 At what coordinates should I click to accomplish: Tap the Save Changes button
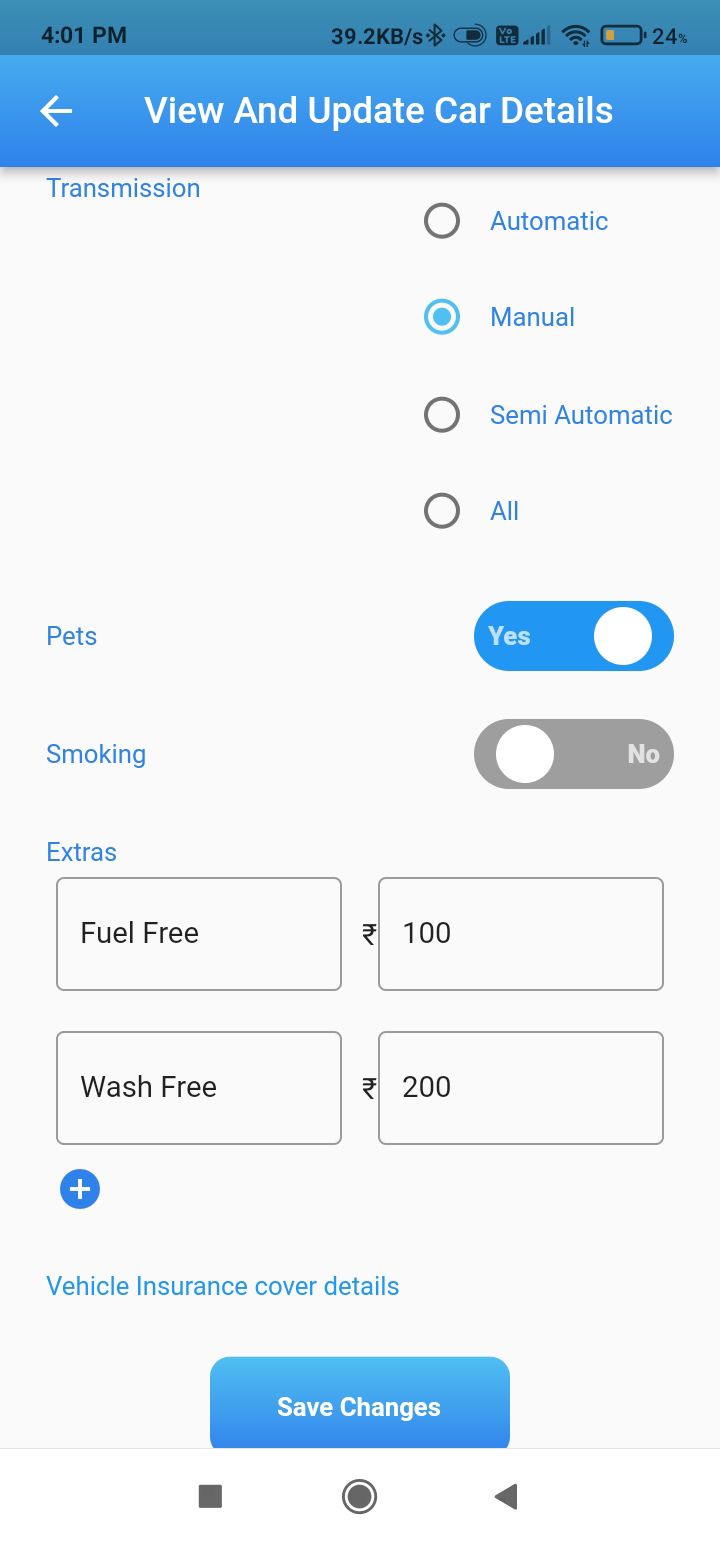(360, 1403)
